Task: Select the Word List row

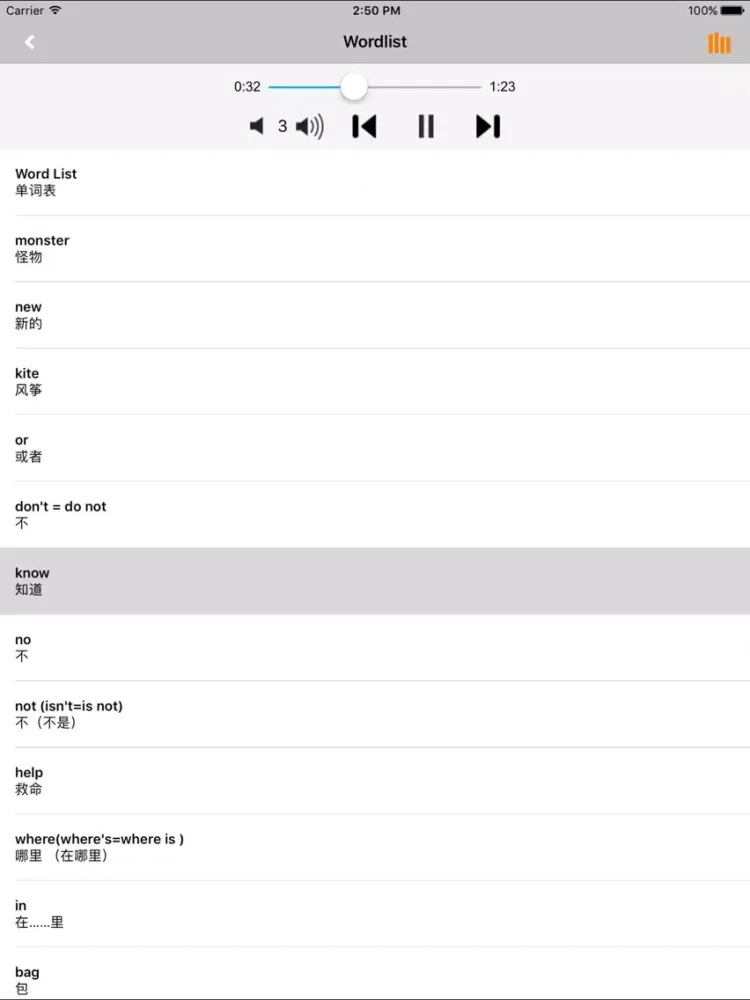Action: coord(375,182)
